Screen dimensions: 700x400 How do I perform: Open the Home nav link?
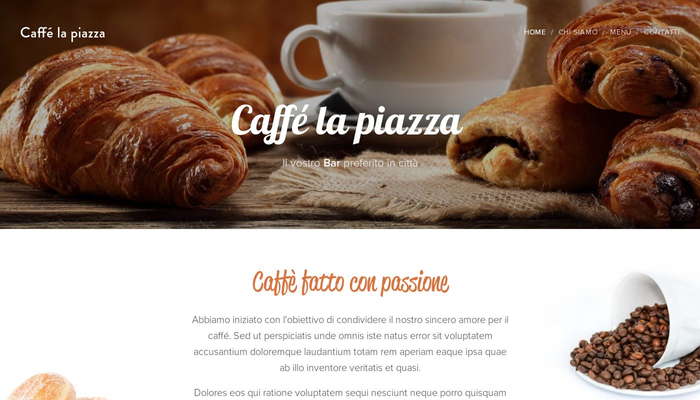coord(535,32)
